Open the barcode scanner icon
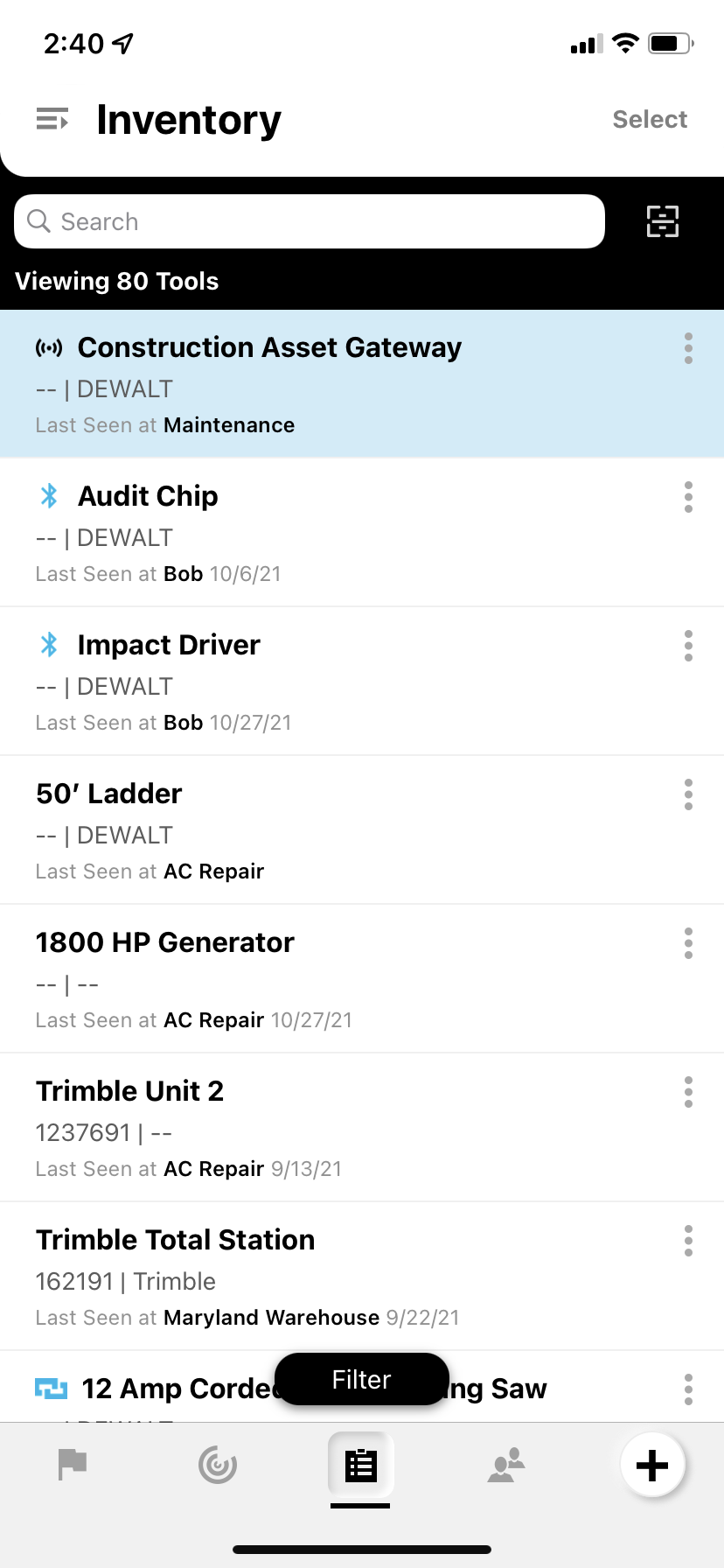Viewport: 724px width, 1568px height. pos(663,221)
